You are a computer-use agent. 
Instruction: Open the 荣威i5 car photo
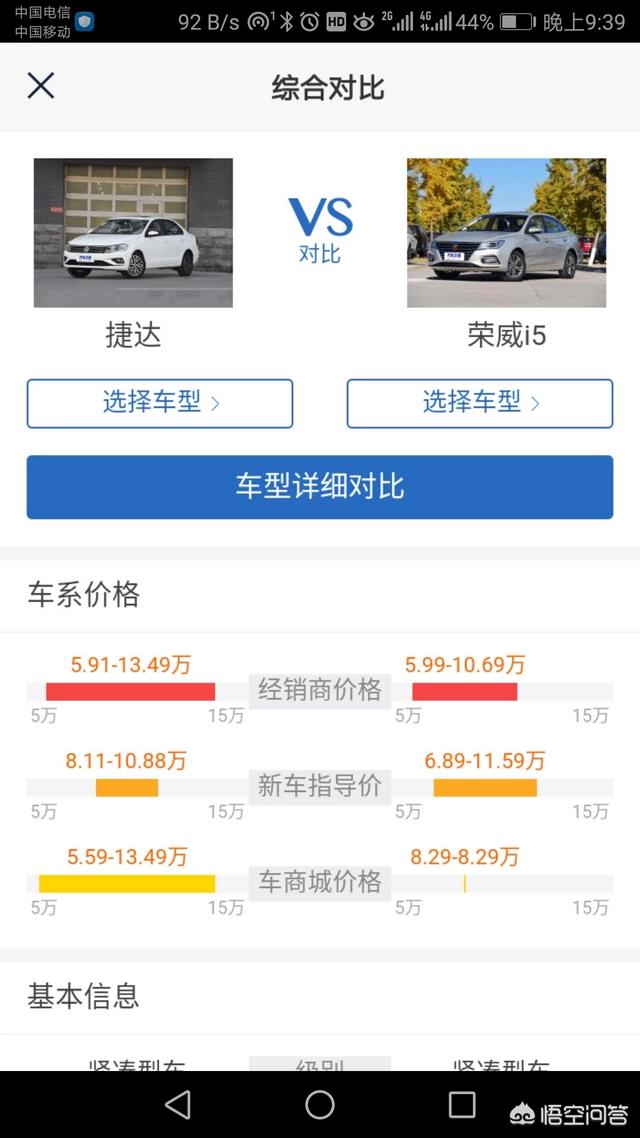tap(506, 232)
